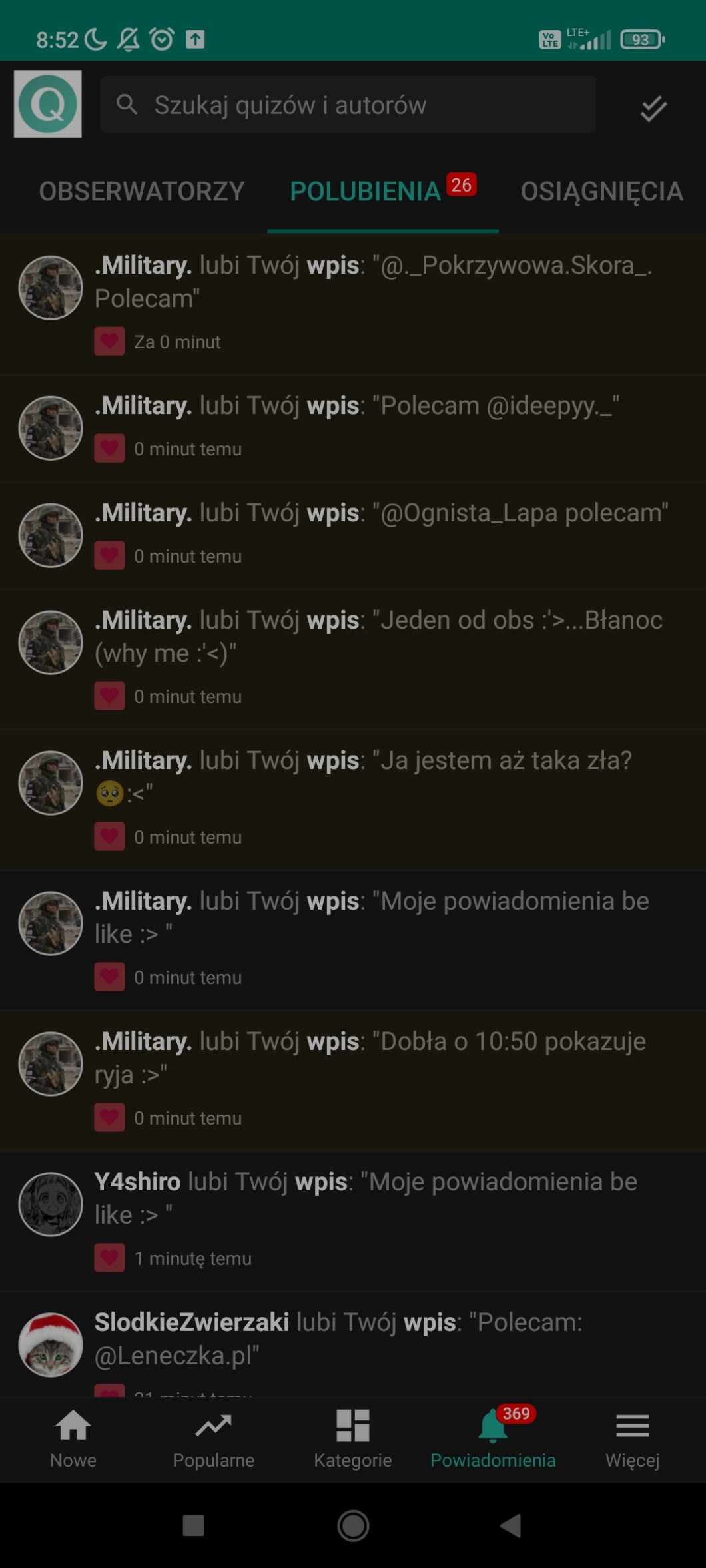
Task: Switch to the Osiągnięcia tab
Action: [601, 192]
